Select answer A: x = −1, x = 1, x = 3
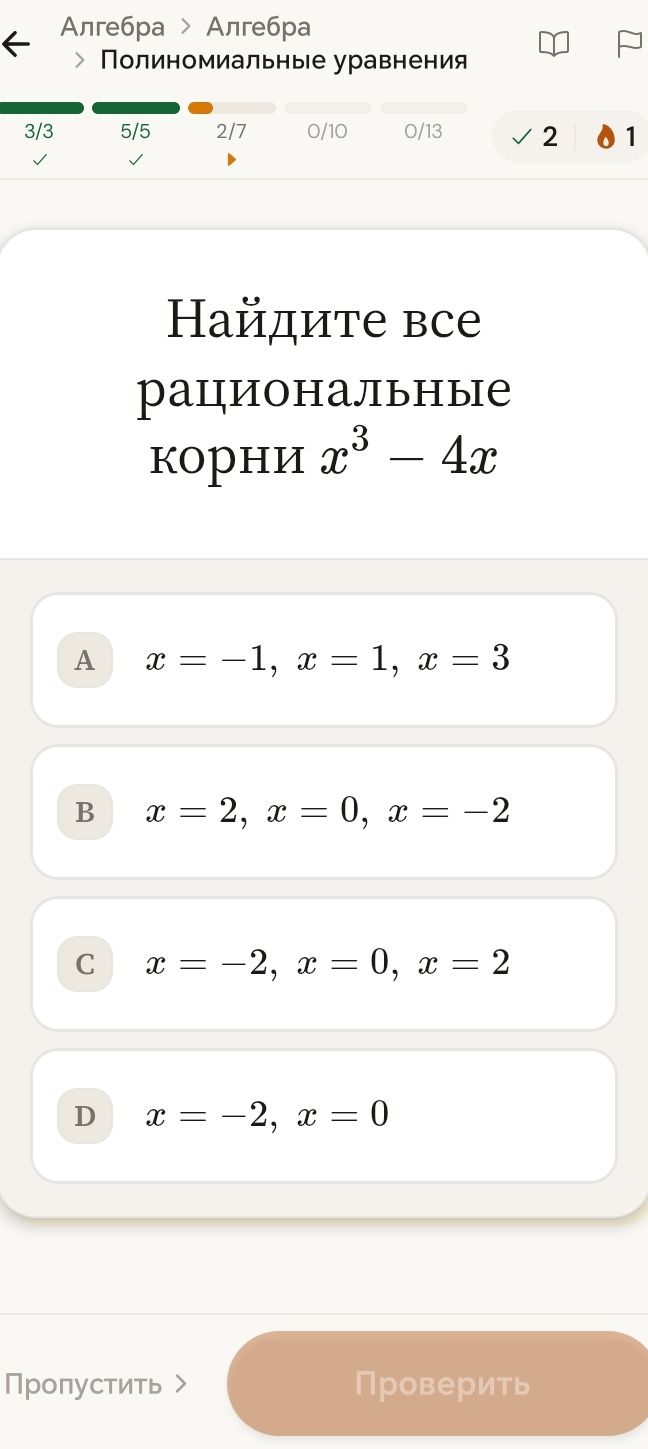 [x=324, y=660]
